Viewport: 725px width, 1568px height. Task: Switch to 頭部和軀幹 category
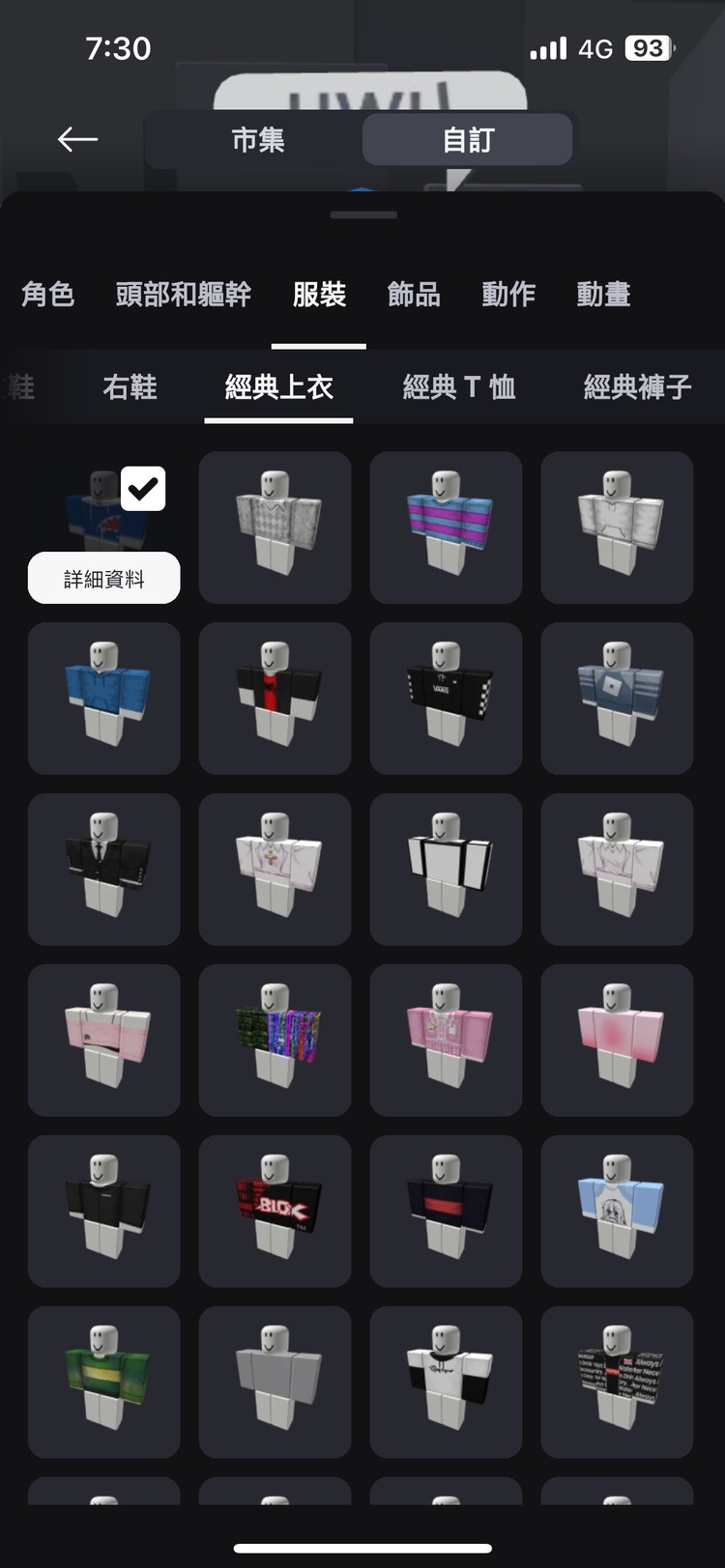click(x=184, y=294)
